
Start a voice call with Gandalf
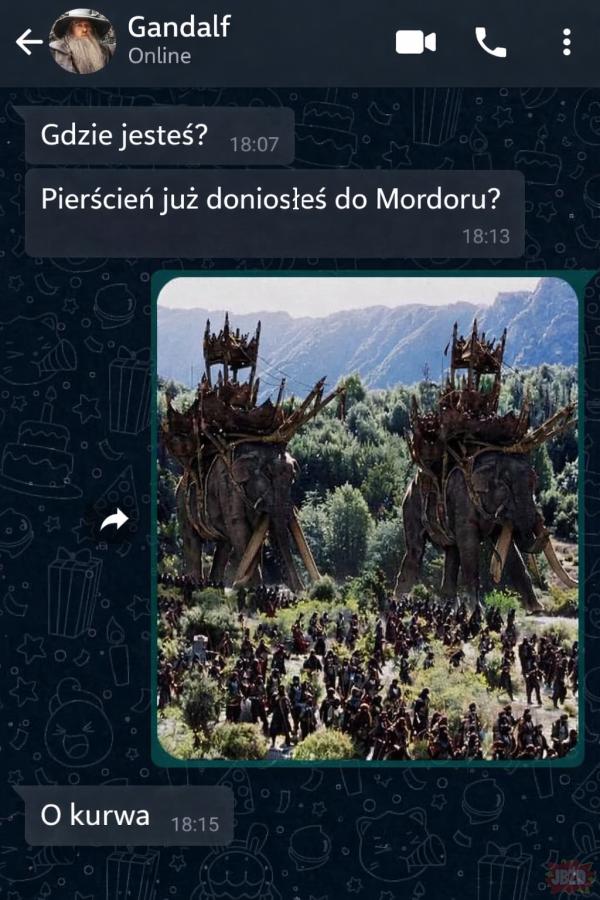(490, 42)
